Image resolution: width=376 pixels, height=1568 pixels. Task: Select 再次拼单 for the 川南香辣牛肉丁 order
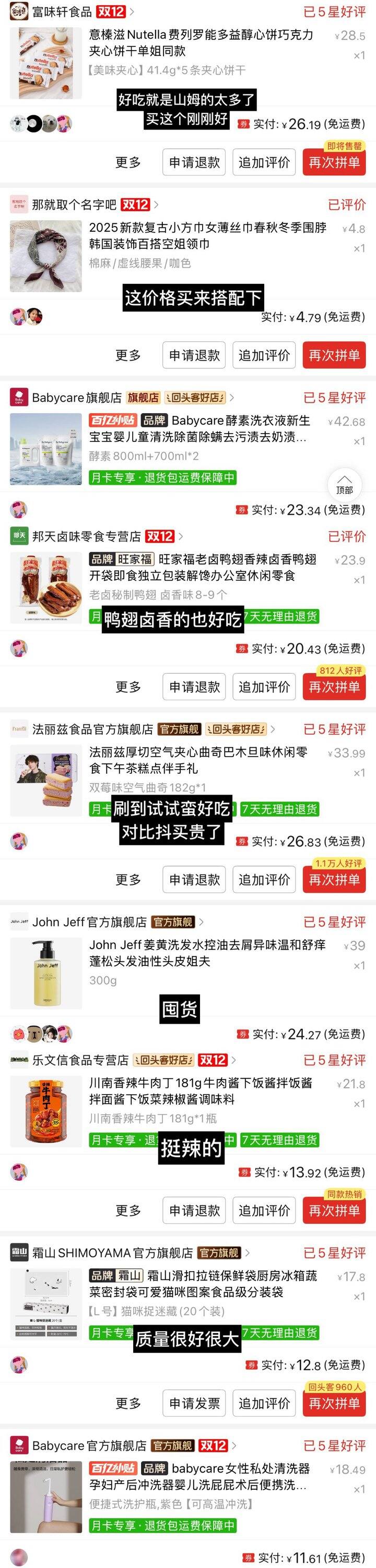(x=334, y=1211)
